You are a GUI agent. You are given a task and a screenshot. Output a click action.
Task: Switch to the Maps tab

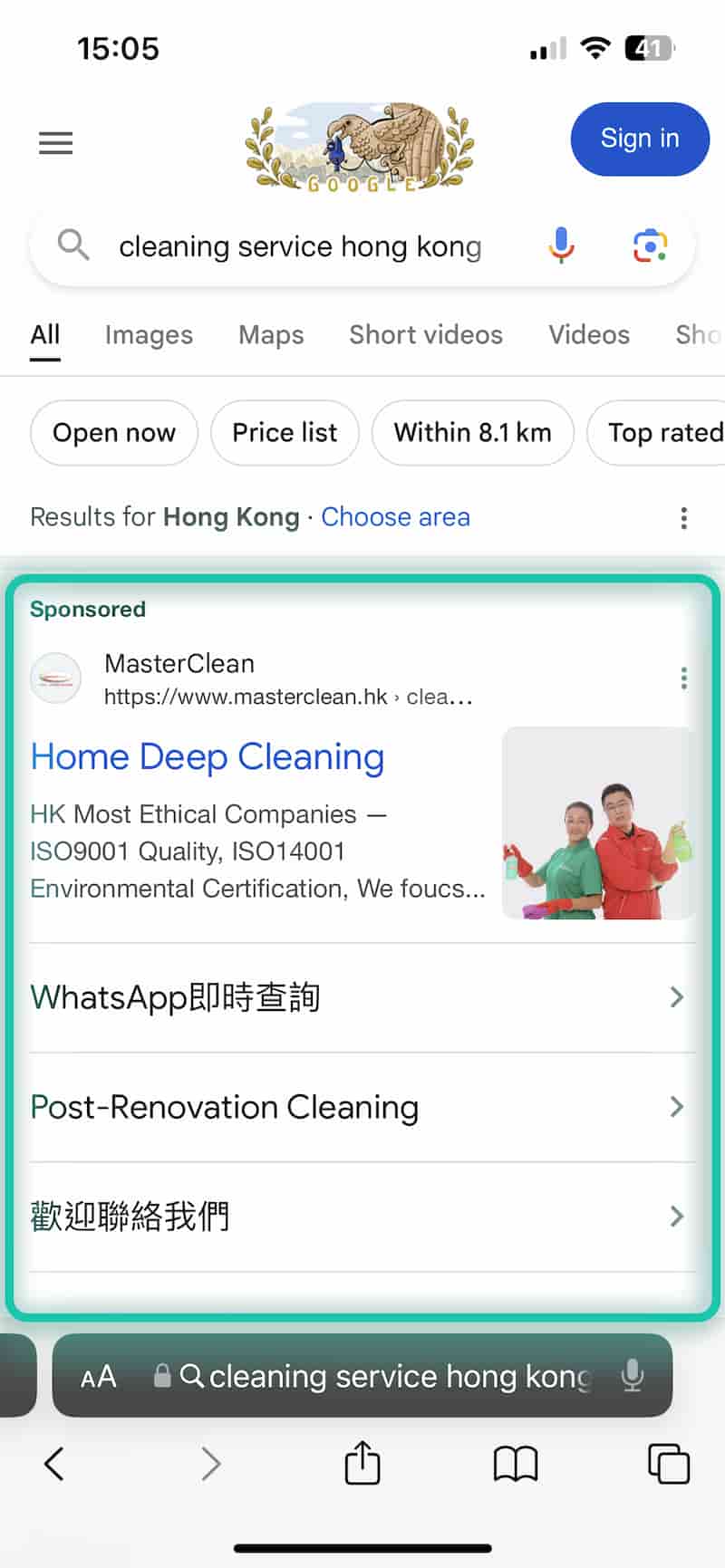271,335
